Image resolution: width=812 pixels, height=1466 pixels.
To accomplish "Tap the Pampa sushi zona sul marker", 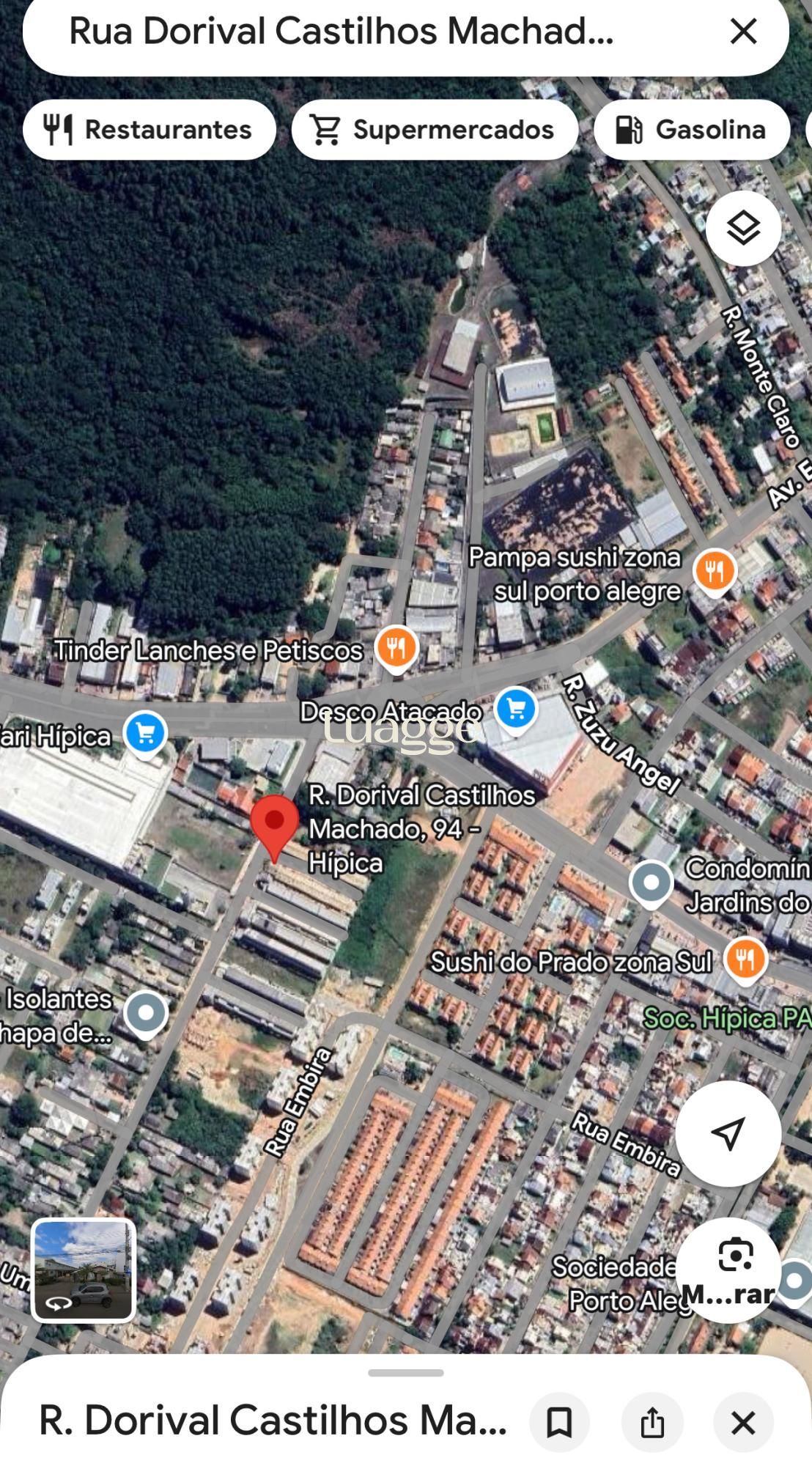I will 715,571.
